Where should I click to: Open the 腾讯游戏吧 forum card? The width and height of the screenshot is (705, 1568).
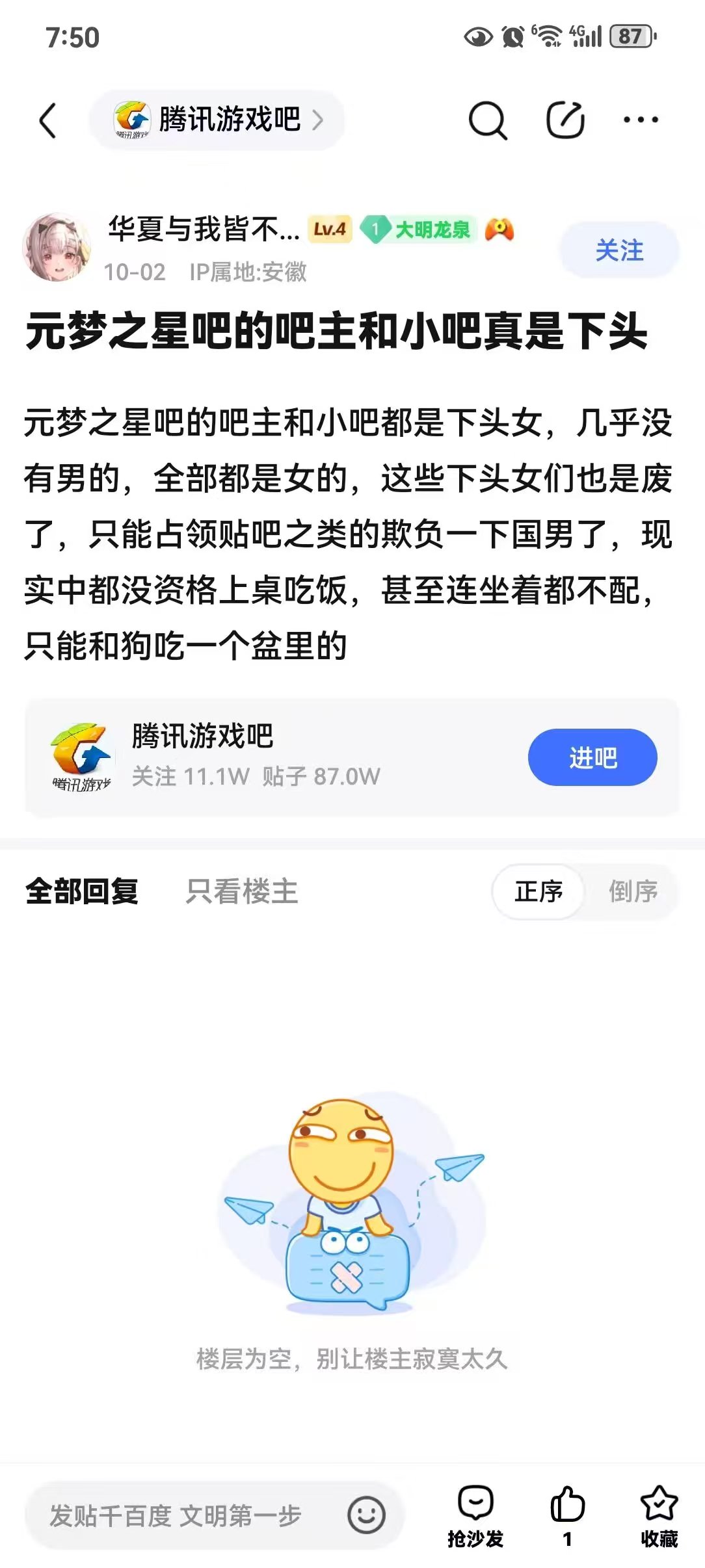click(260, 757)
